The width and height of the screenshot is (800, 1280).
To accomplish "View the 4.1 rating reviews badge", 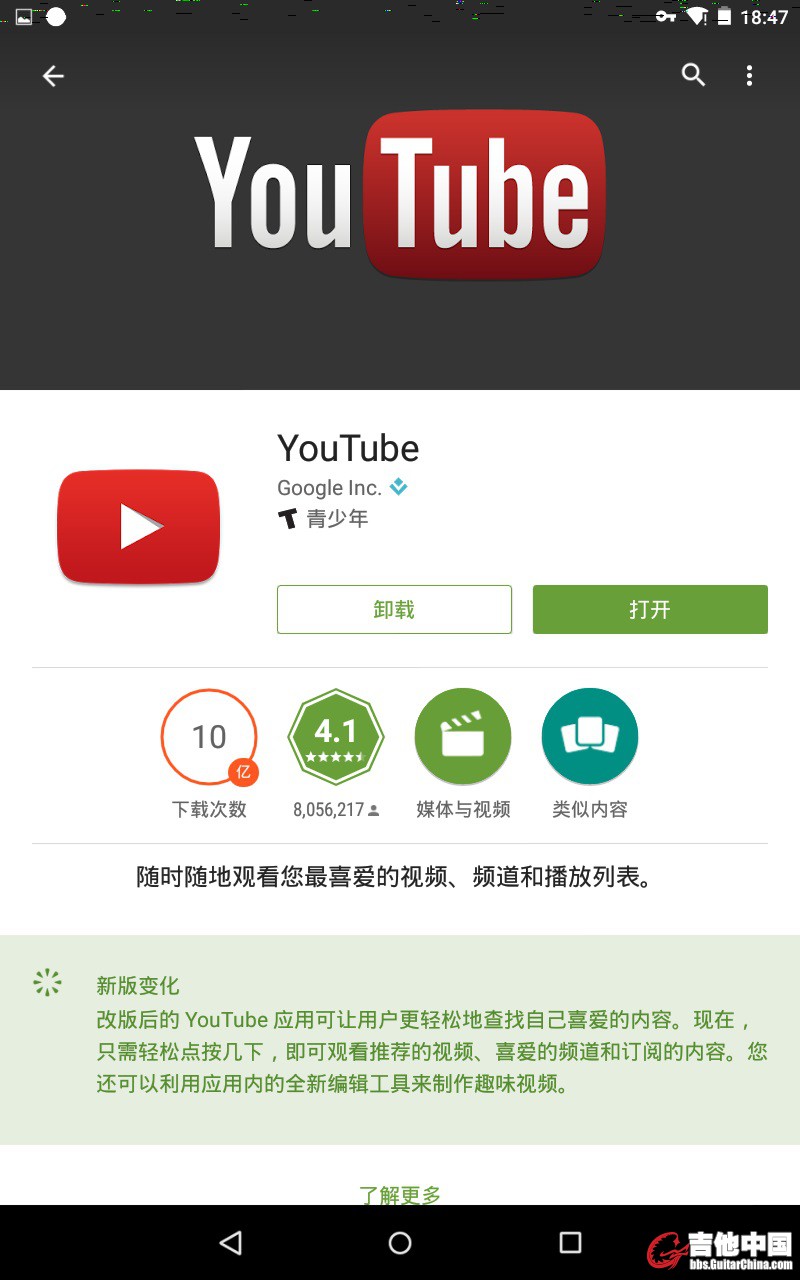I will point(336,738).
